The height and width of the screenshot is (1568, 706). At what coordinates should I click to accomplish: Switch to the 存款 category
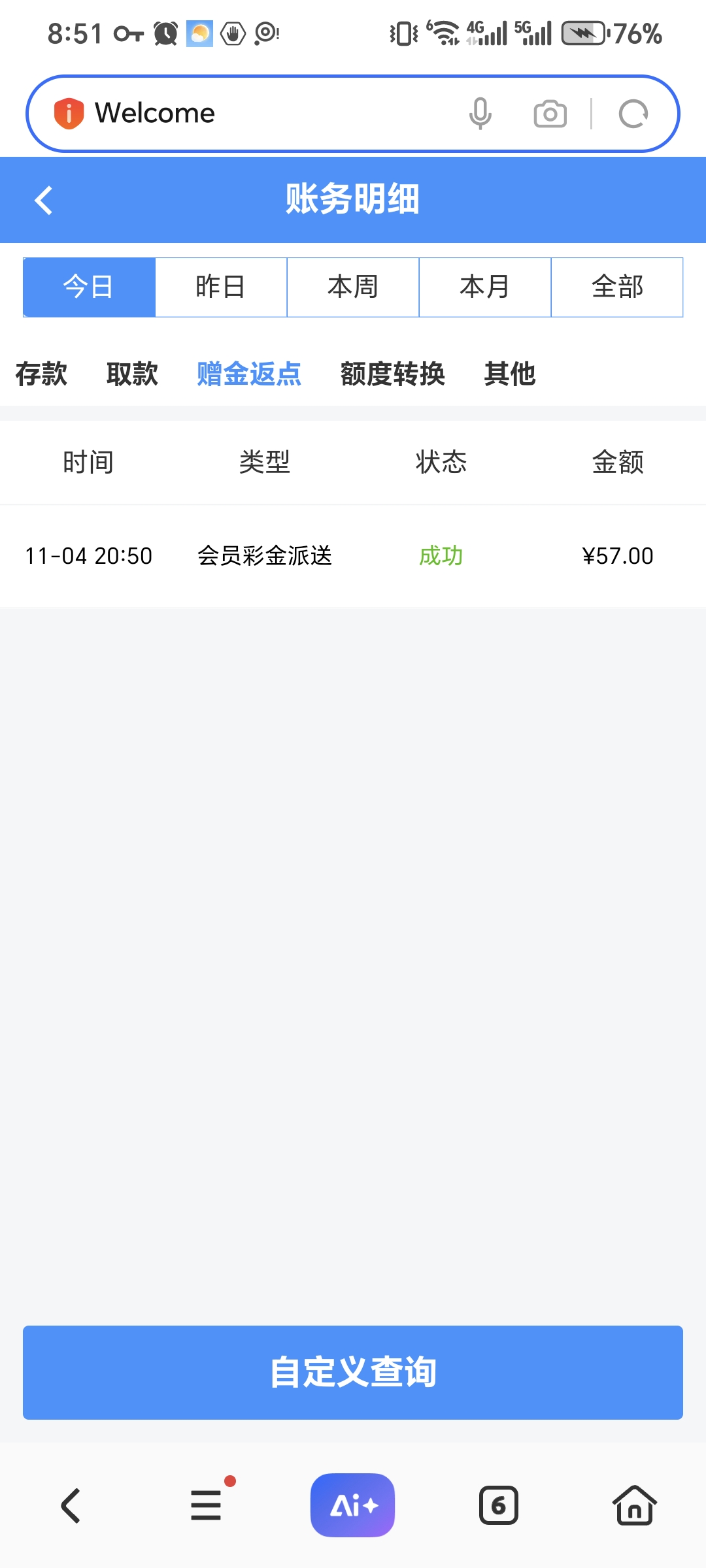[x=41, y=374]
